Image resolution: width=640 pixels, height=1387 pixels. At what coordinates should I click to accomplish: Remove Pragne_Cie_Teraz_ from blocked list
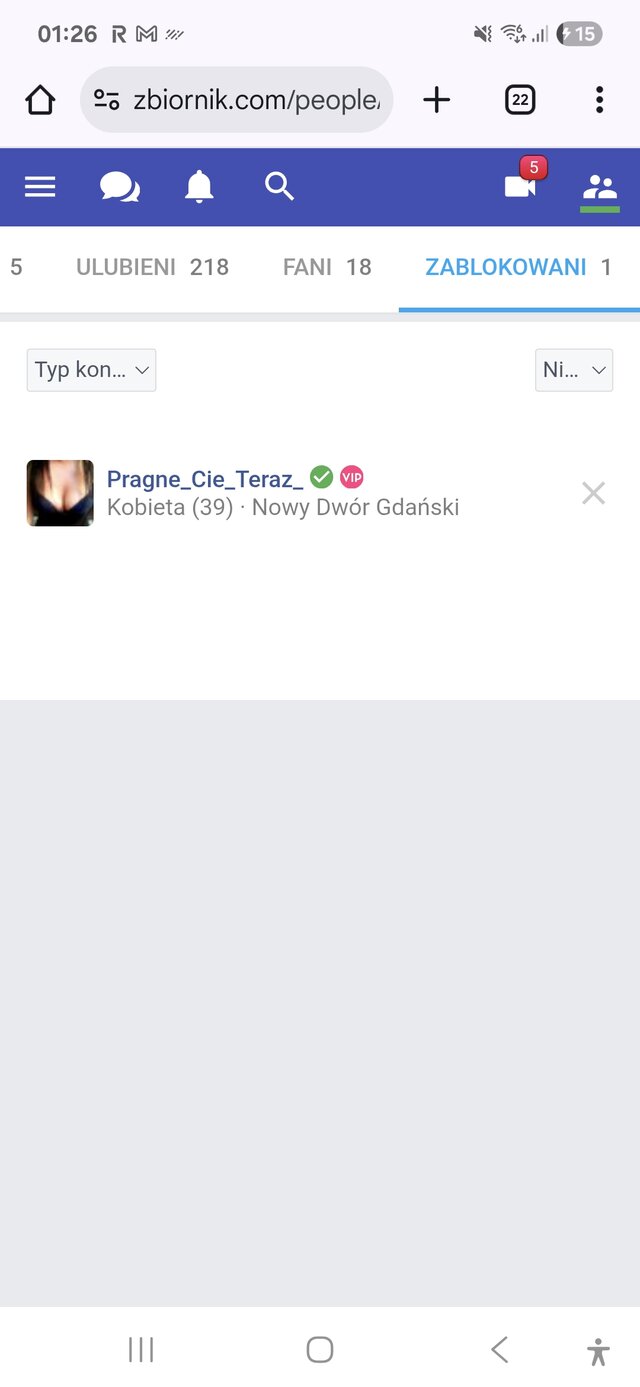[x=593, y=493]
